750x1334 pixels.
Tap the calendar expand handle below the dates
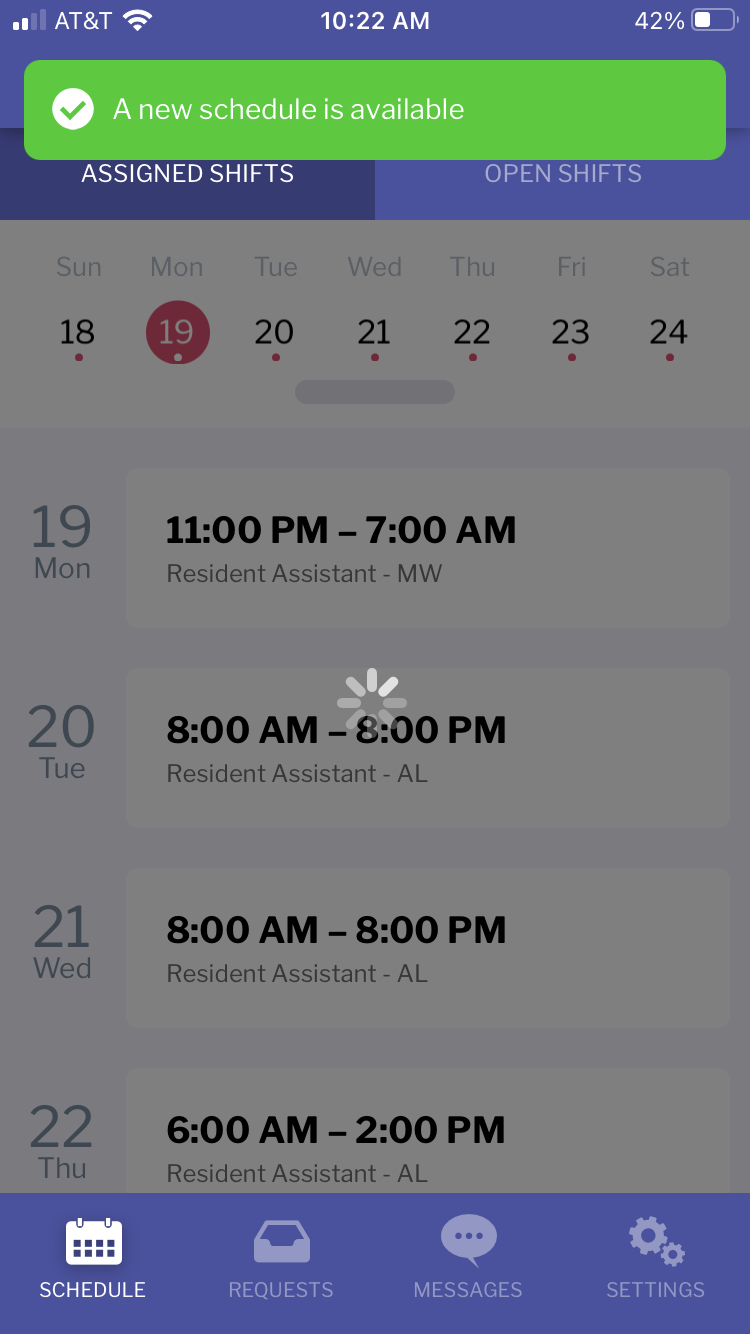tap(375, 392)
